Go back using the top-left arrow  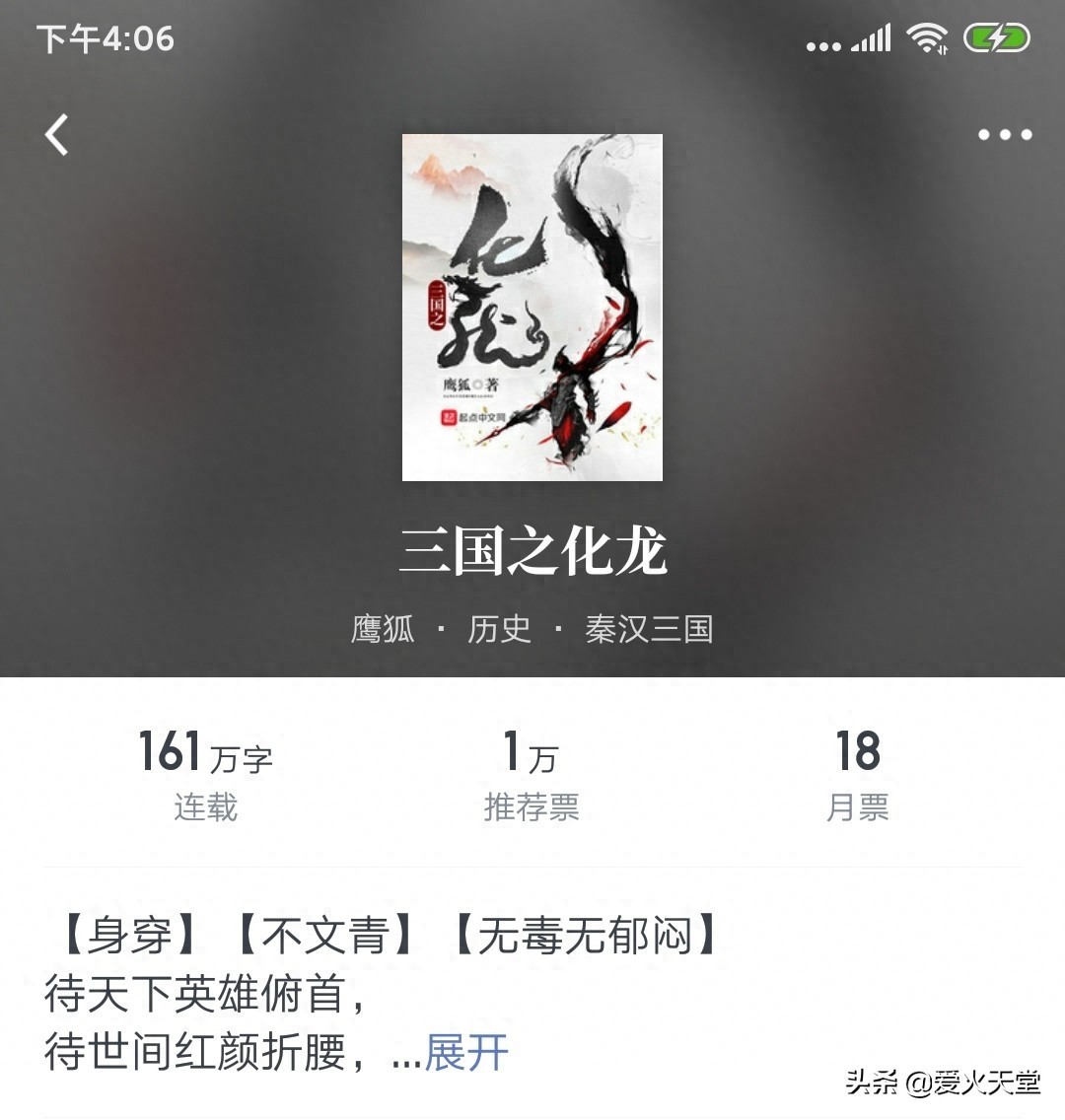click(x=57, y=135)
